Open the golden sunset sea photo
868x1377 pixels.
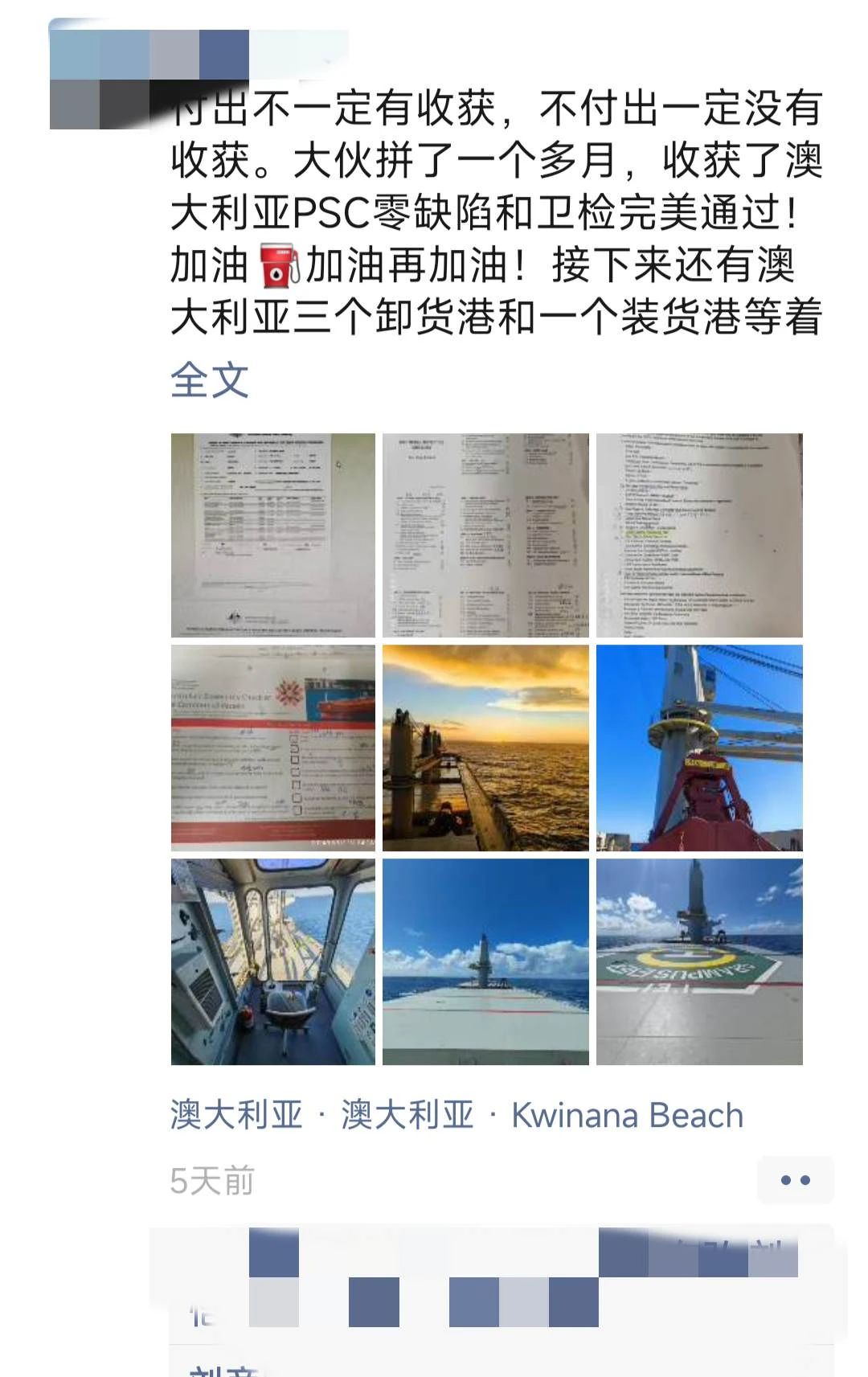[485, 748]
